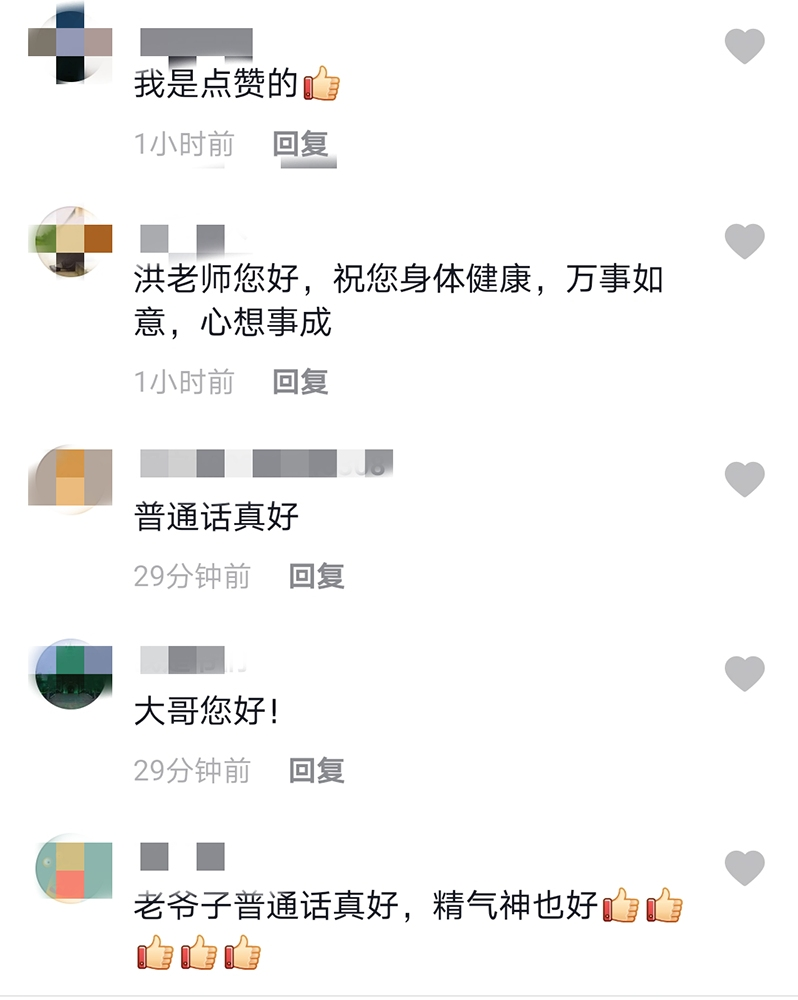The width and height of the screenshot is (798, 1000).
Task: Reply to the comment 普通话真好
Action: tap(316, 576)
